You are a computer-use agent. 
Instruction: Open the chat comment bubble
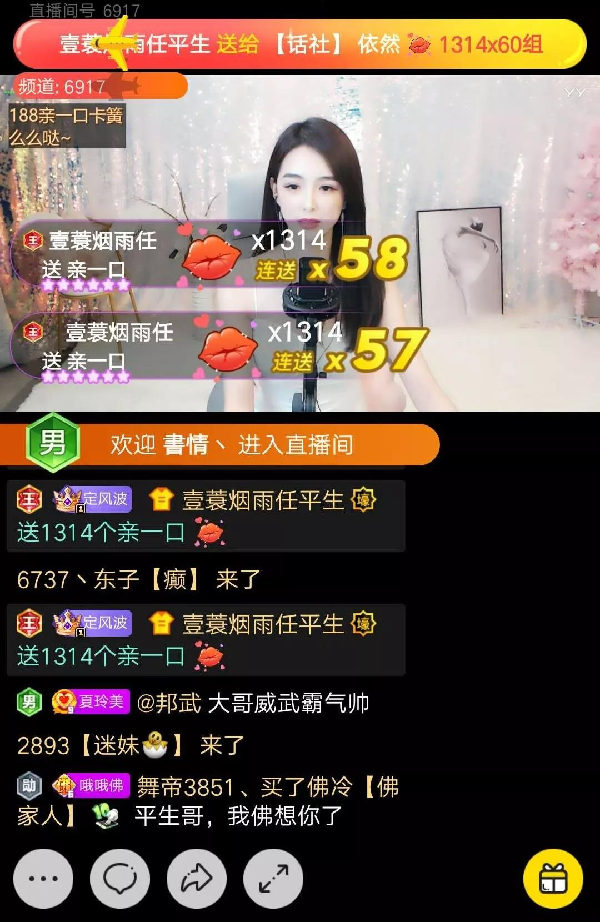point(120,879)
